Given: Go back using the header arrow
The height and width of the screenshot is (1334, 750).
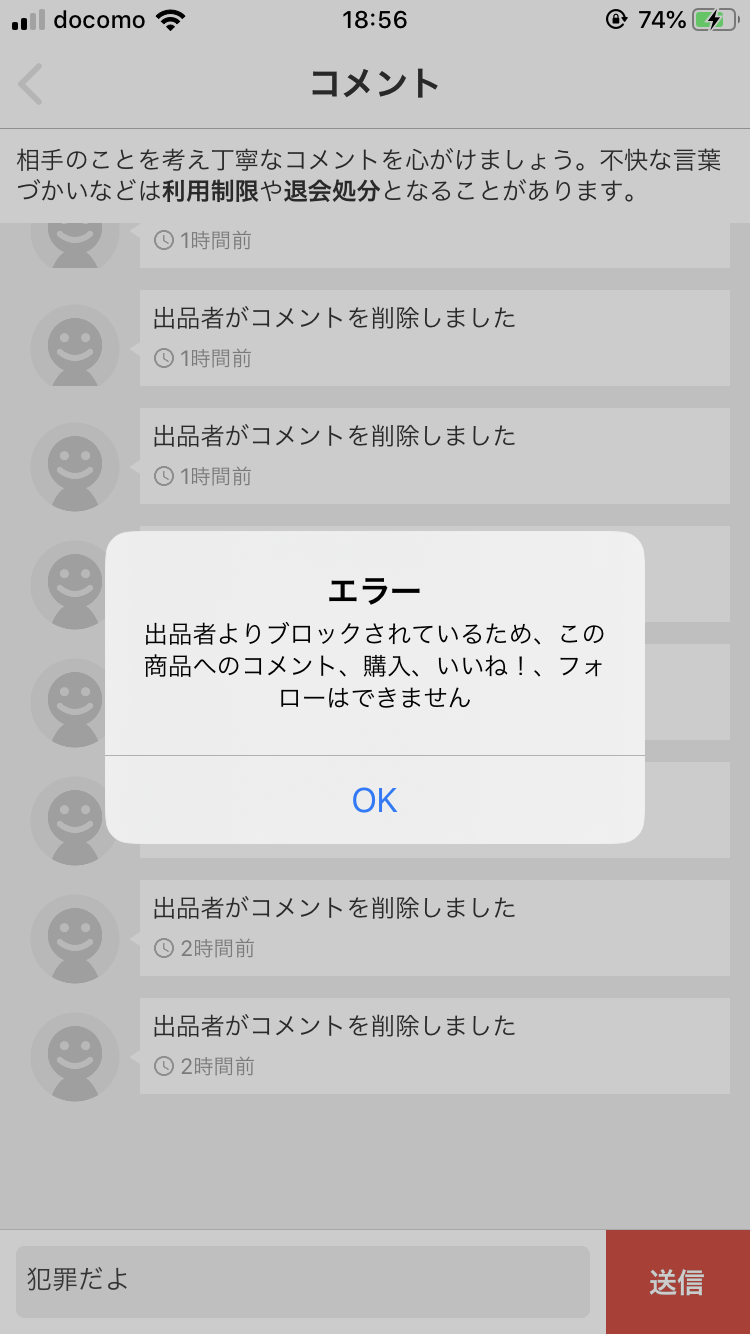Looking at the screenshot, I should click(31, 84).
